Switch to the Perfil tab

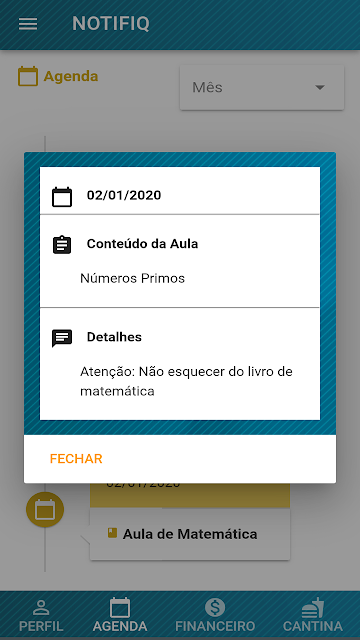[x=41, y=616]
